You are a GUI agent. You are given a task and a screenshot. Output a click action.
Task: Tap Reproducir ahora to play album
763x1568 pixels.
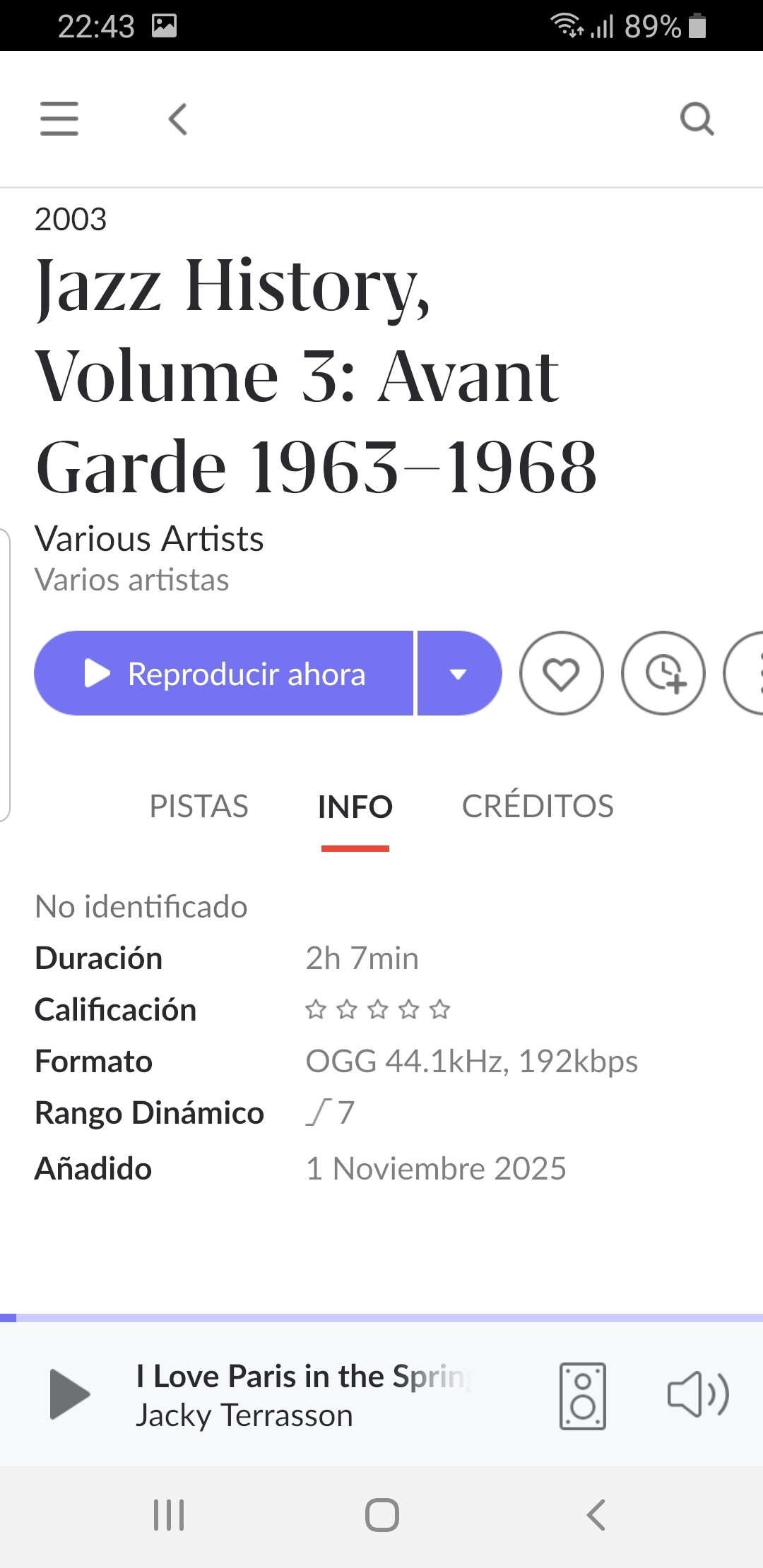(x=224, y=673)
